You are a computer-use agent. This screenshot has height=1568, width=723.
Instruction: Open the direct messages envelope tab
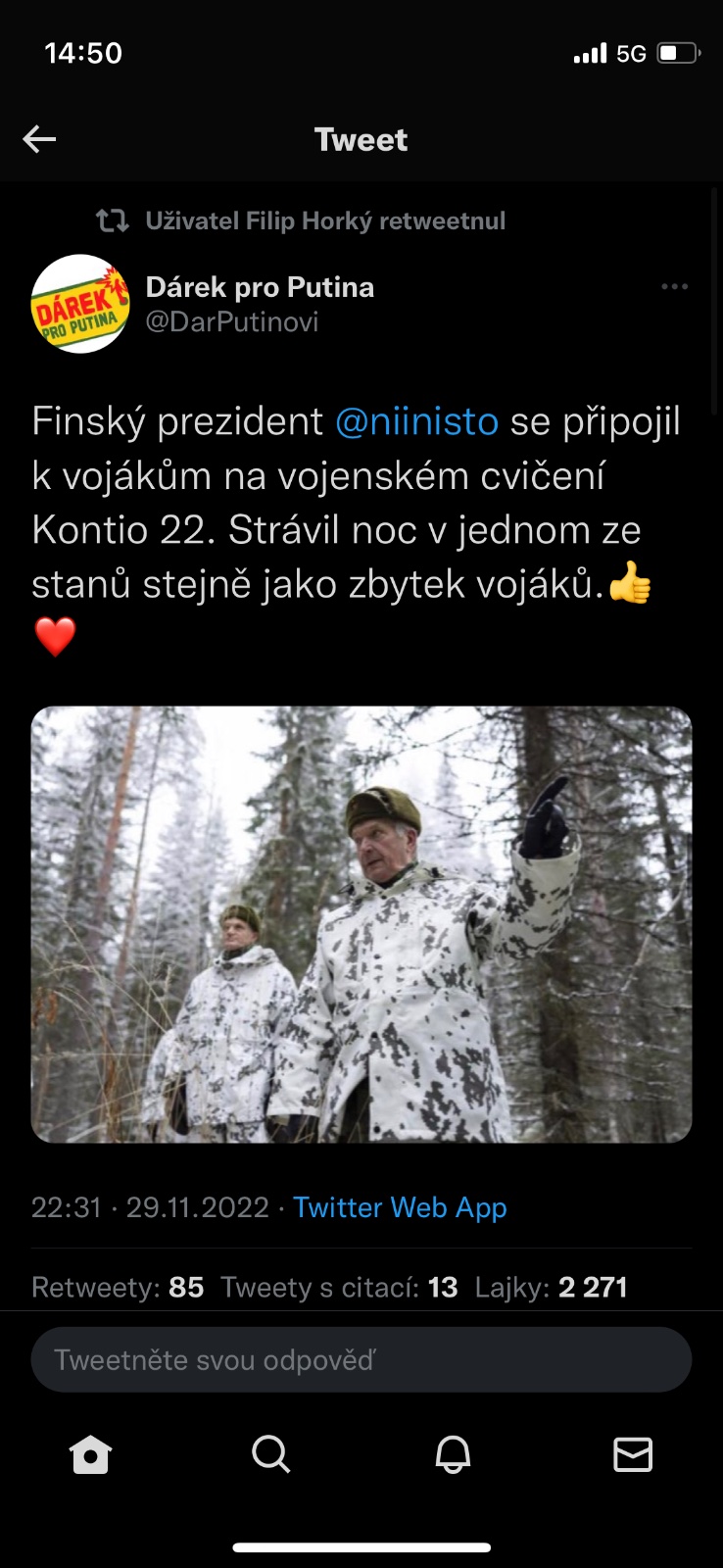point(633,1455)
